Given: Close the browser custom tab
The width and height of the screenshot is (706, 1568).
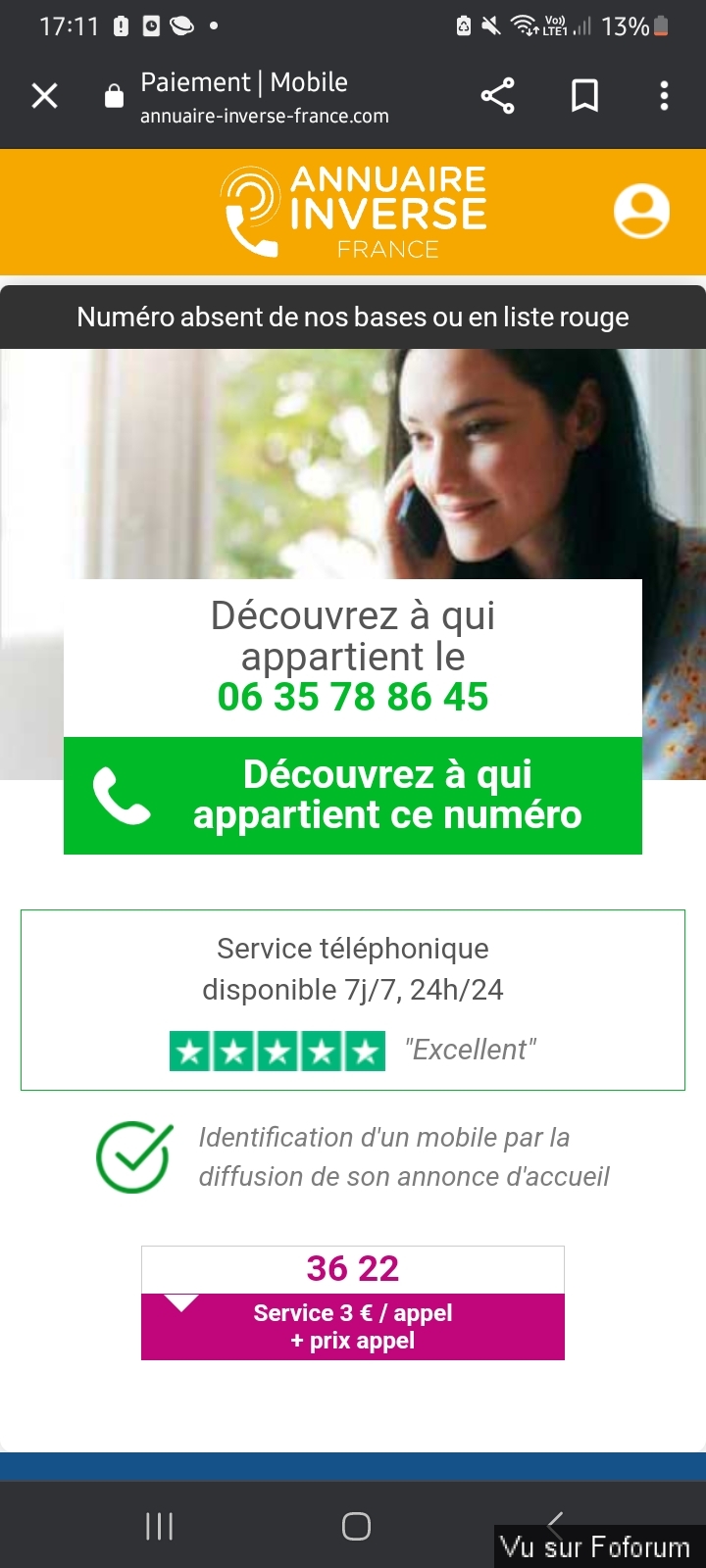Looking at the screenshot, I should click(x=45, y=96).
